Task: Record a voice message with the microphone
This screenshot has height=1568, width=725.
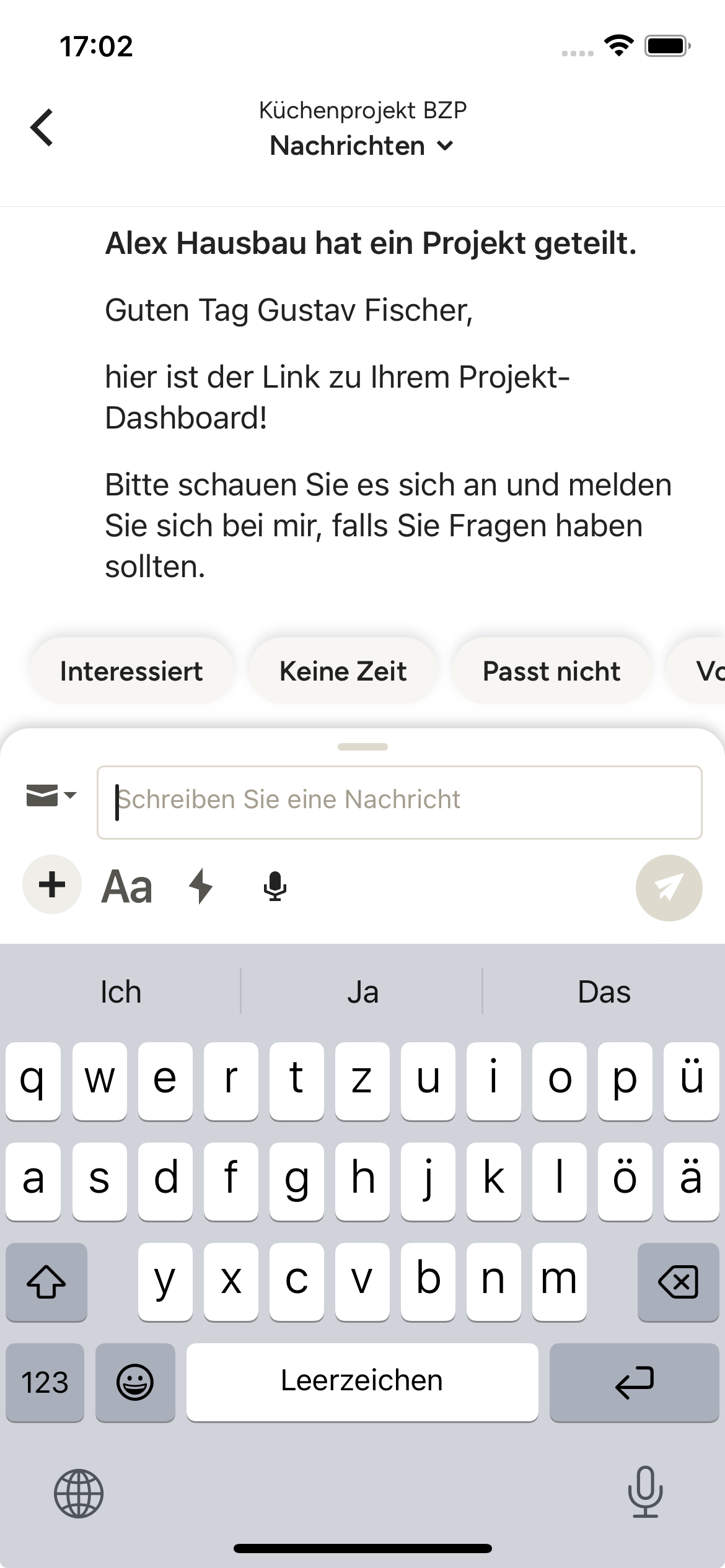Action: 275,887
